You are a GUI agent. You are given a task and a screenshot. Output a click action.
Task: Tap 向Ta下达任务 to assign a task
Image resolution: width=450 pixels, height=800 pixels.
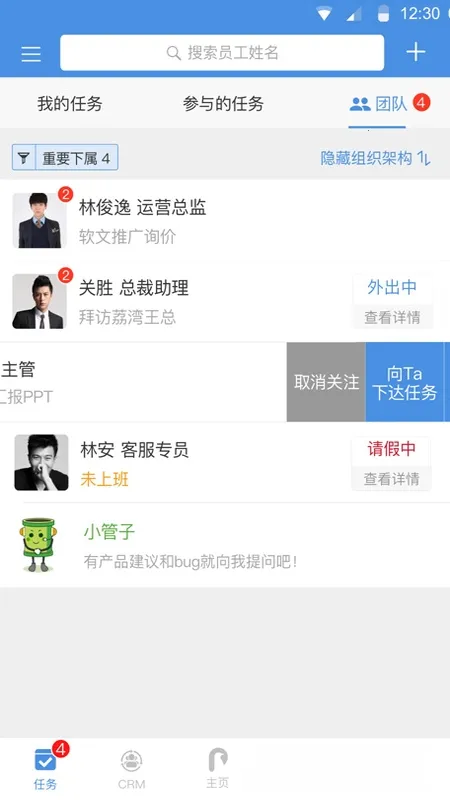click(x=405, y=382)
